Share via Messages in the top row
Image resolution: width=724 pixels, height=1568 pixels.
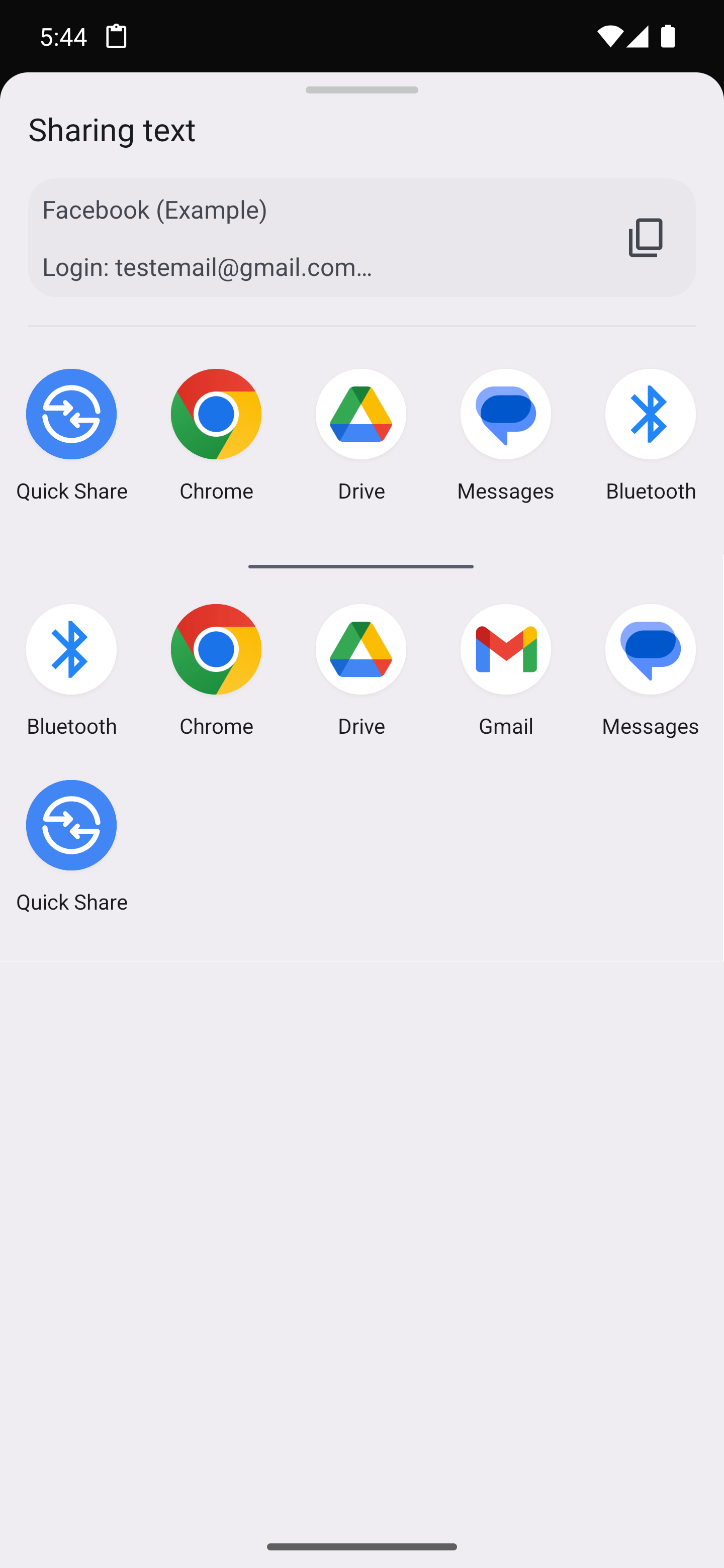click(506, 436)
